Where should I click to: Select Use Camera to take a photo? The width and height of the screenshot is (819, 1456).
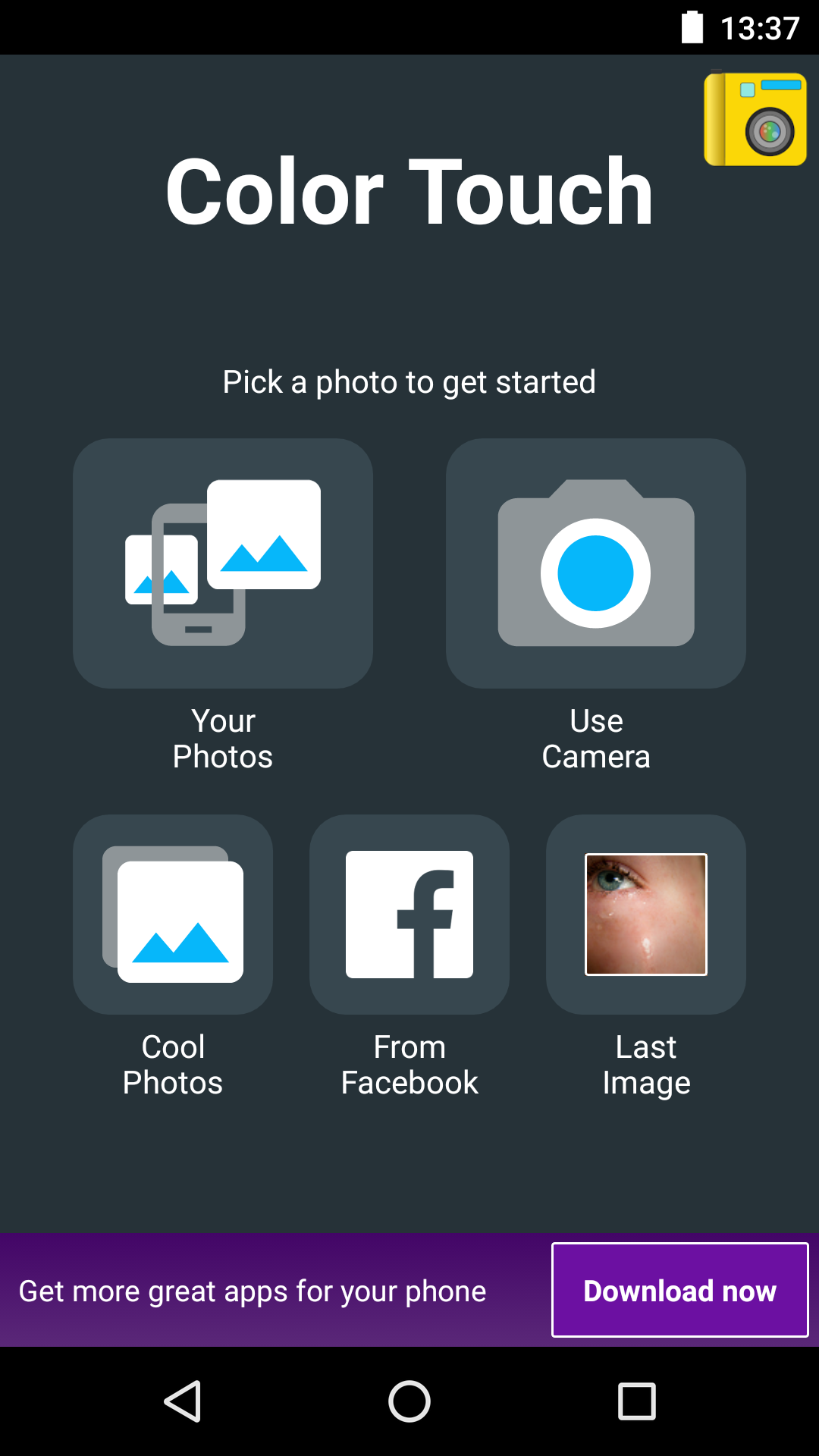point(596,563)
